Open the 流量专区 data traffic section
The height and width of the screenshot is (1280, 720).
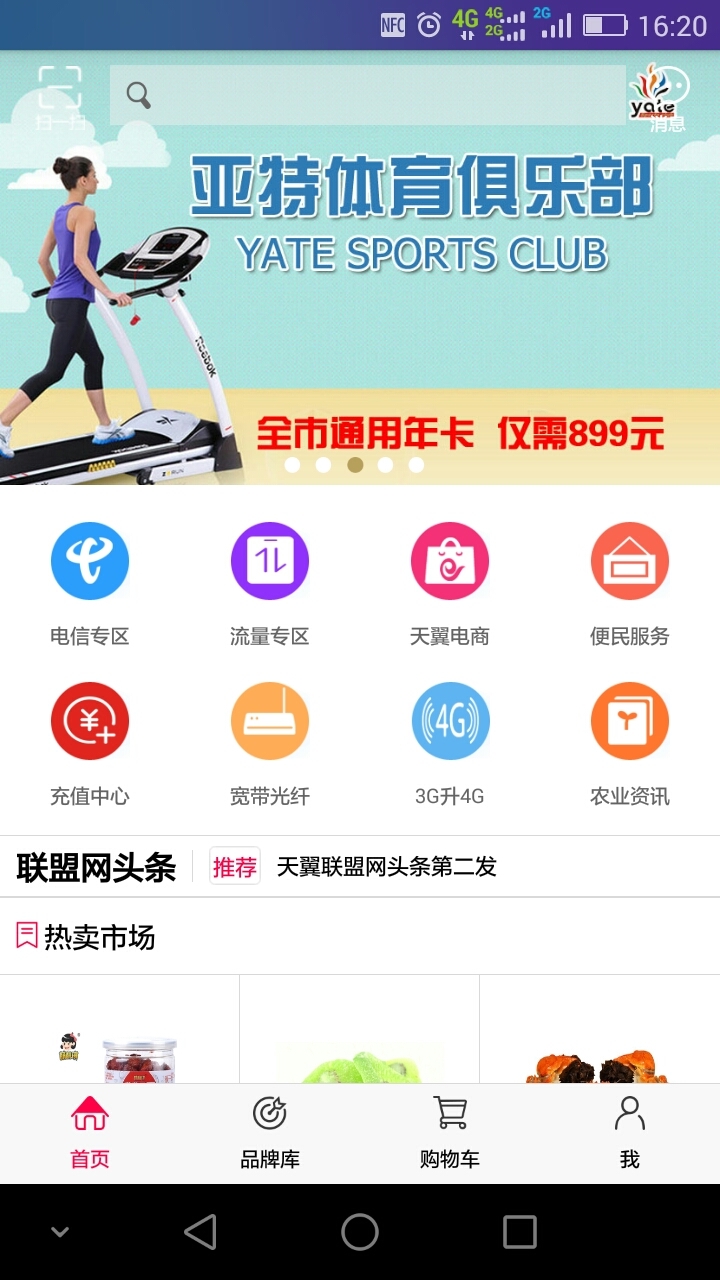[x=270, y=560]
